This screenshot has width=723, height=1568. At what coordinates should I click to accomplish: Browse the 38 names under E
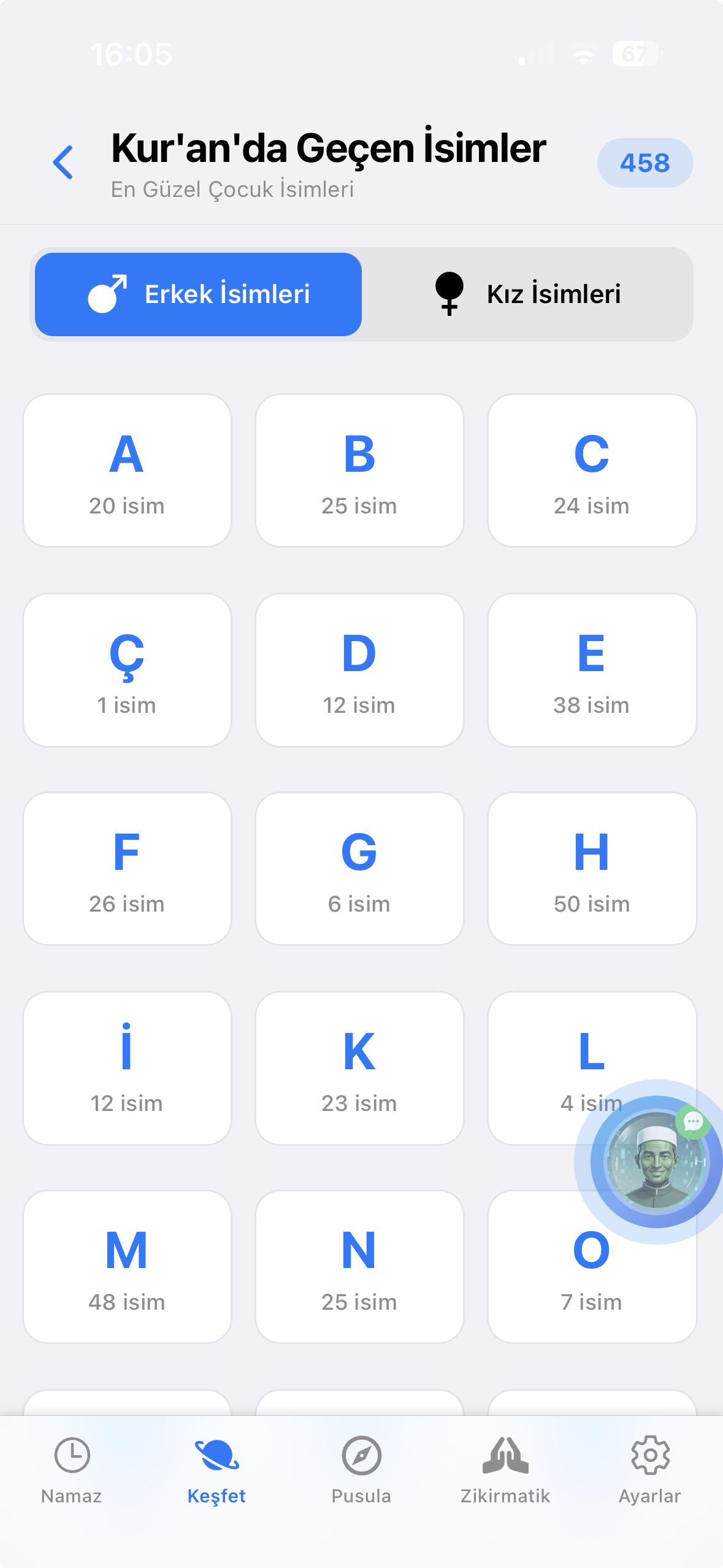[592, 670]
